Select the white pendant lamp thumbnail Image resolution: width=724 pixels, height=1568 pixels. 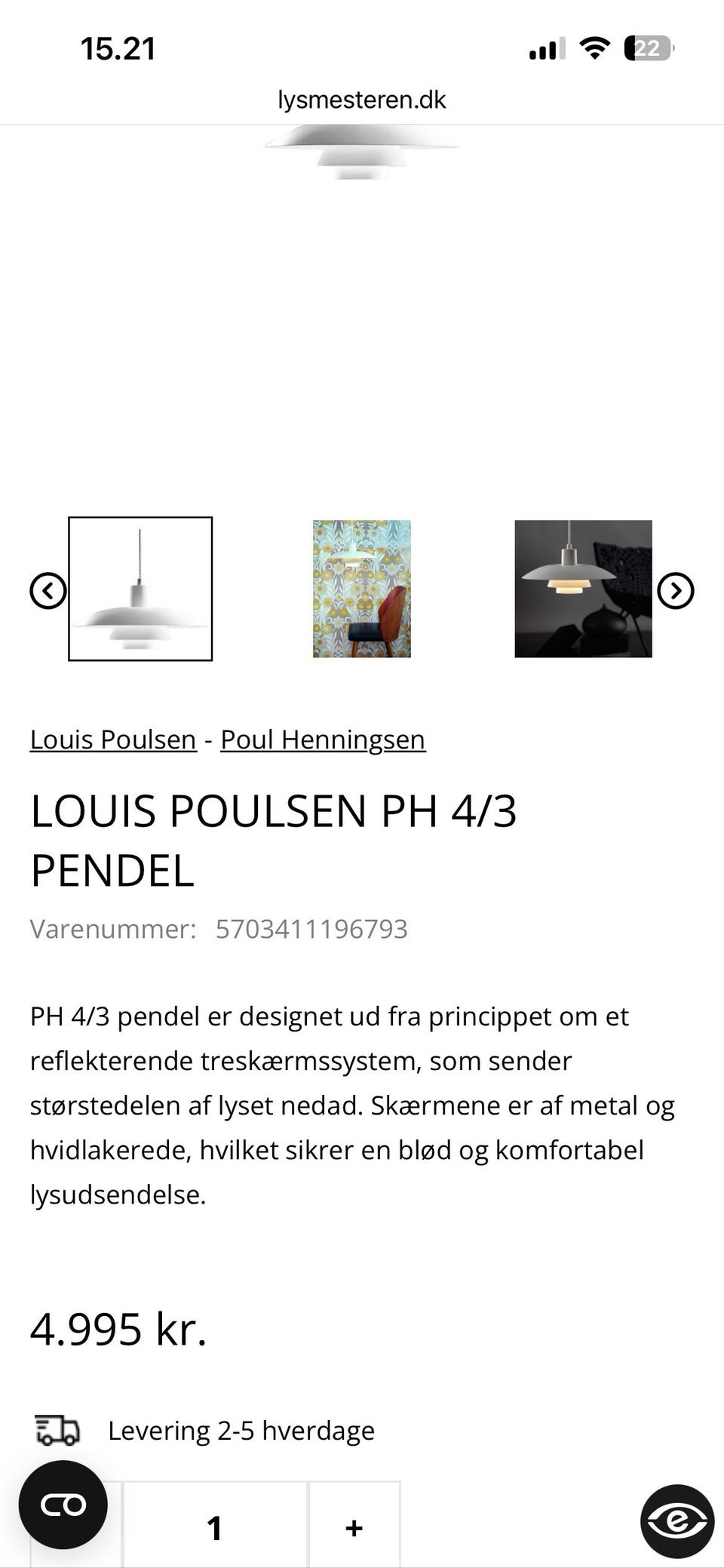coord(142,589)
